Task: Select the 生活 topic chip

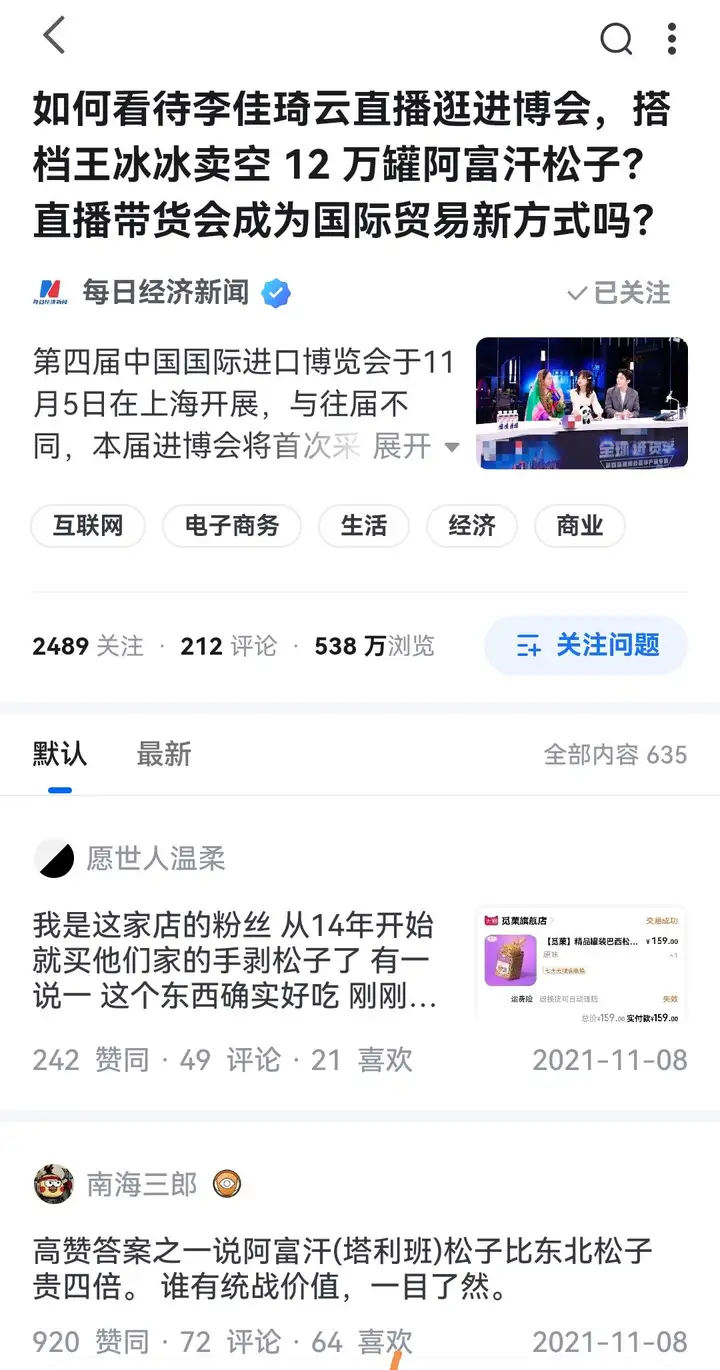Action: pos(364,526)
